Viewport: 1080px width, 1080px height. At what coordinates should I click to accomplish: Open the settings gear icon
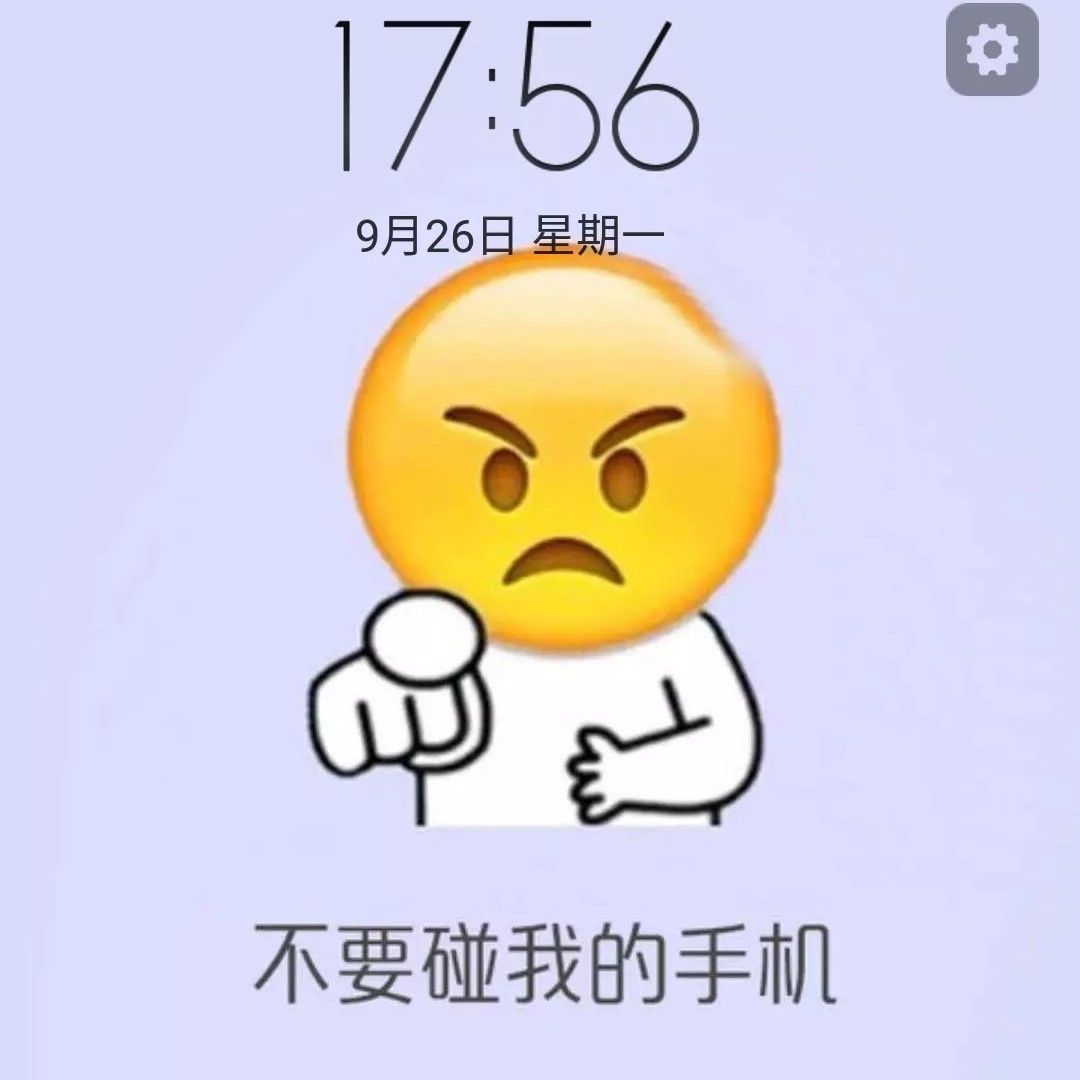[x=992, y=50]
